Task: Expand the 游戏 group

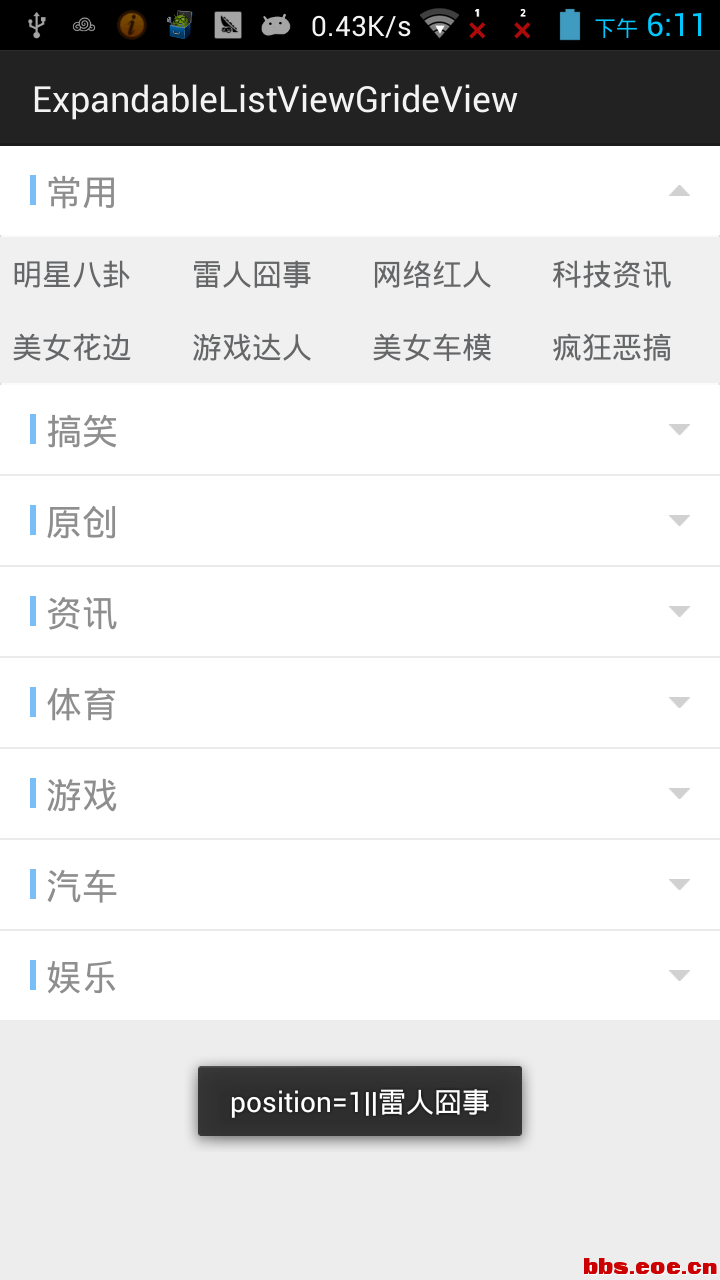Action: pyautogui.click(x=360, y=794)
